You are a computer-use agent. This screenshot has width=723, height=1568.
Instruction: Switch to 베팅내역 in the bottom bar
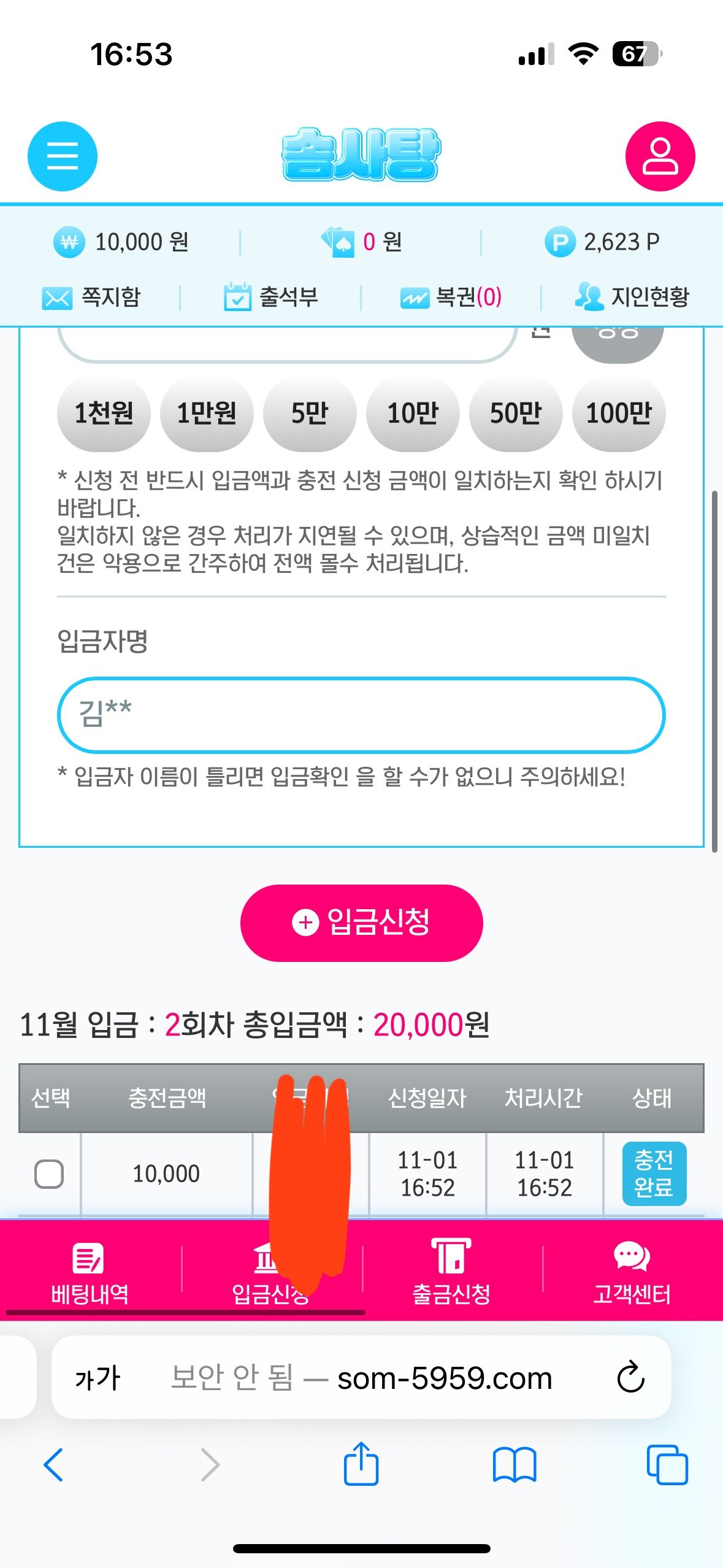[x=90, y=1270]
